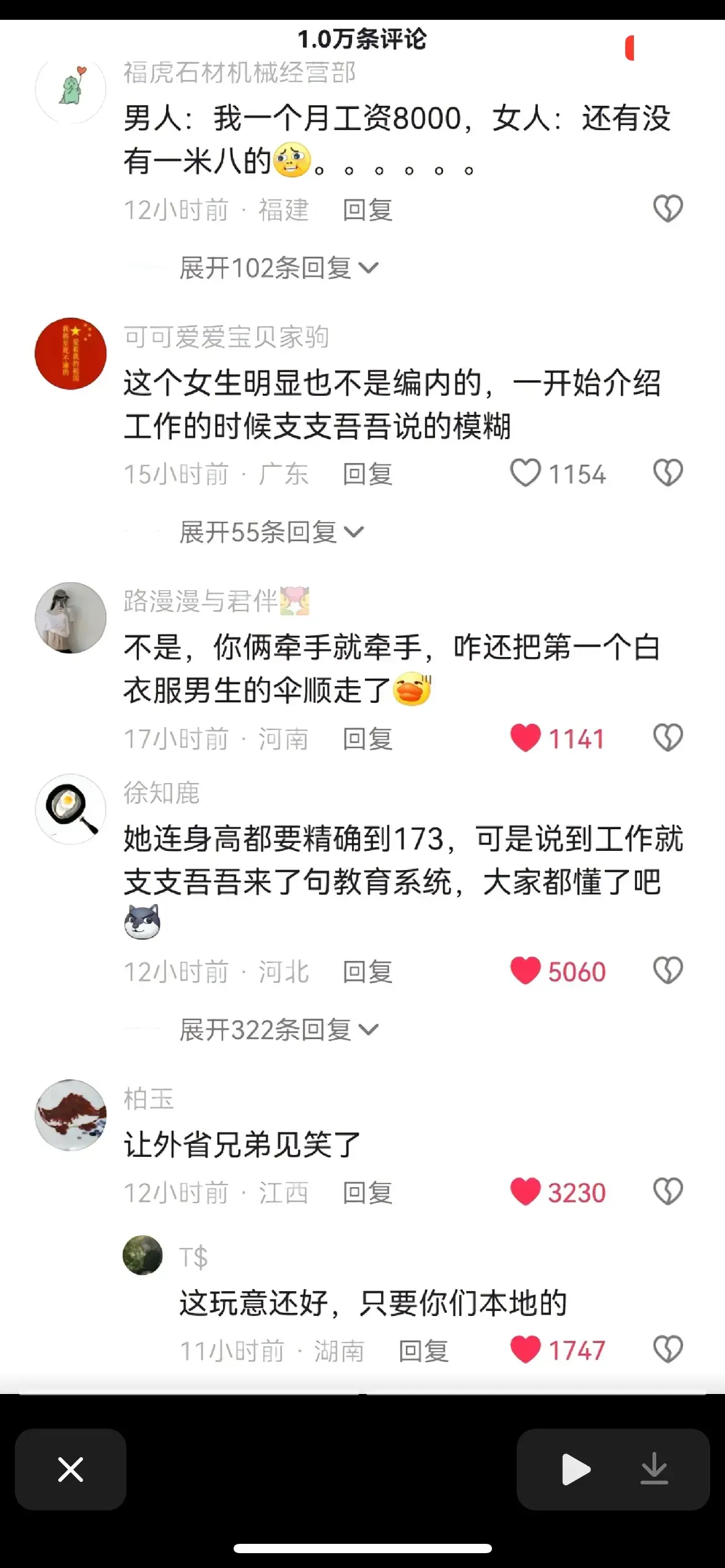Image resolution: width=725 pixels, height=1568 pixels.
Task: Unlike 柏玉's comment
Action: pyautogui.click(x=525, y=1192)
